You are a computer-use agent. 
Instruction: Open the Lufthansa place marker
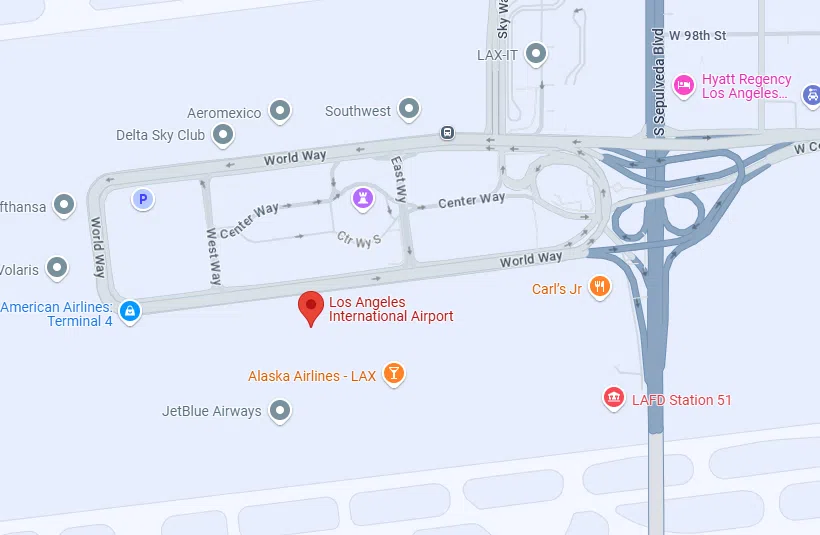[64, 206]
